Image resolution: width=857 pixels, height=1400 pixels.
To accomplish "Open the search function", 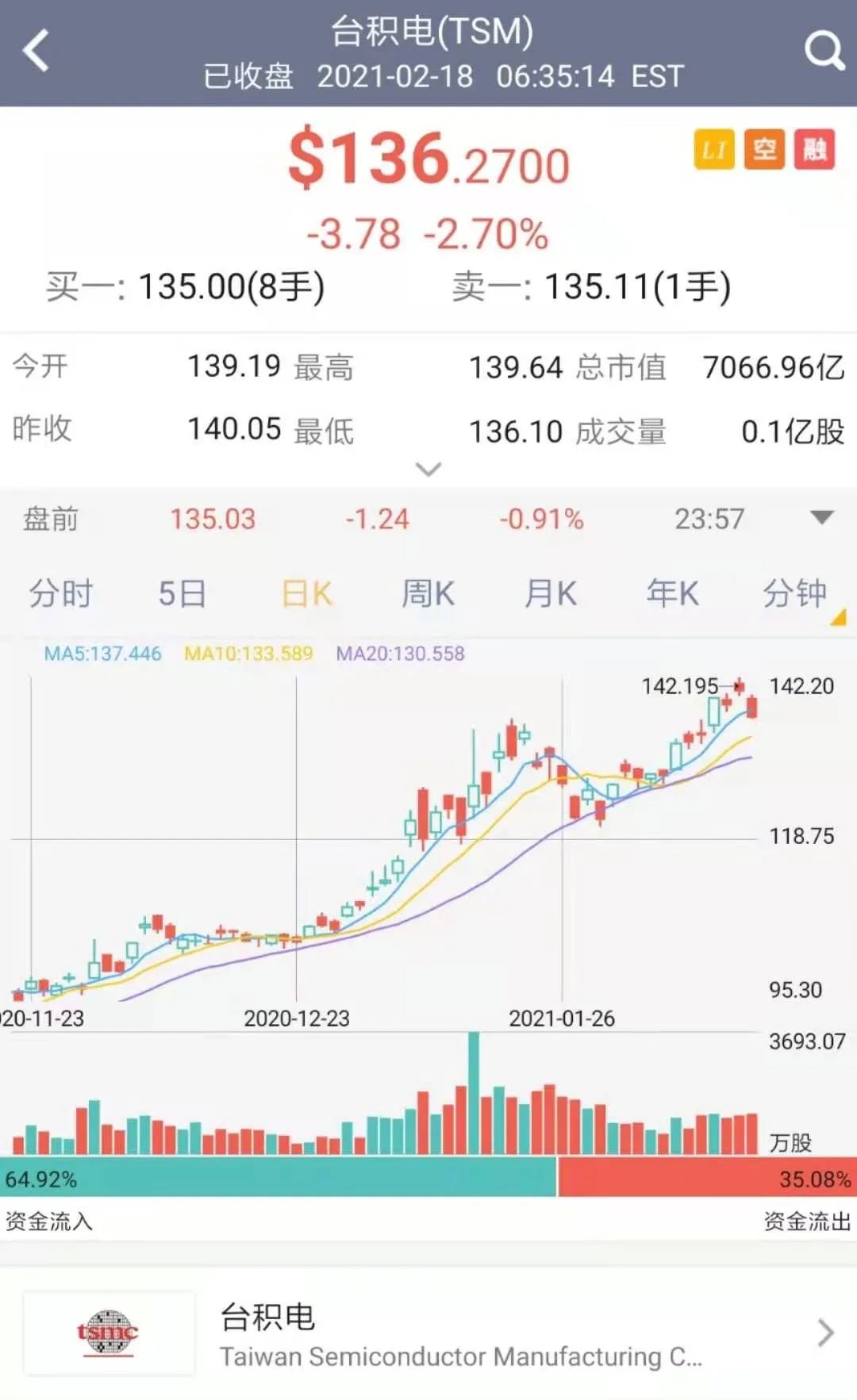I will (x=825, y=49).
